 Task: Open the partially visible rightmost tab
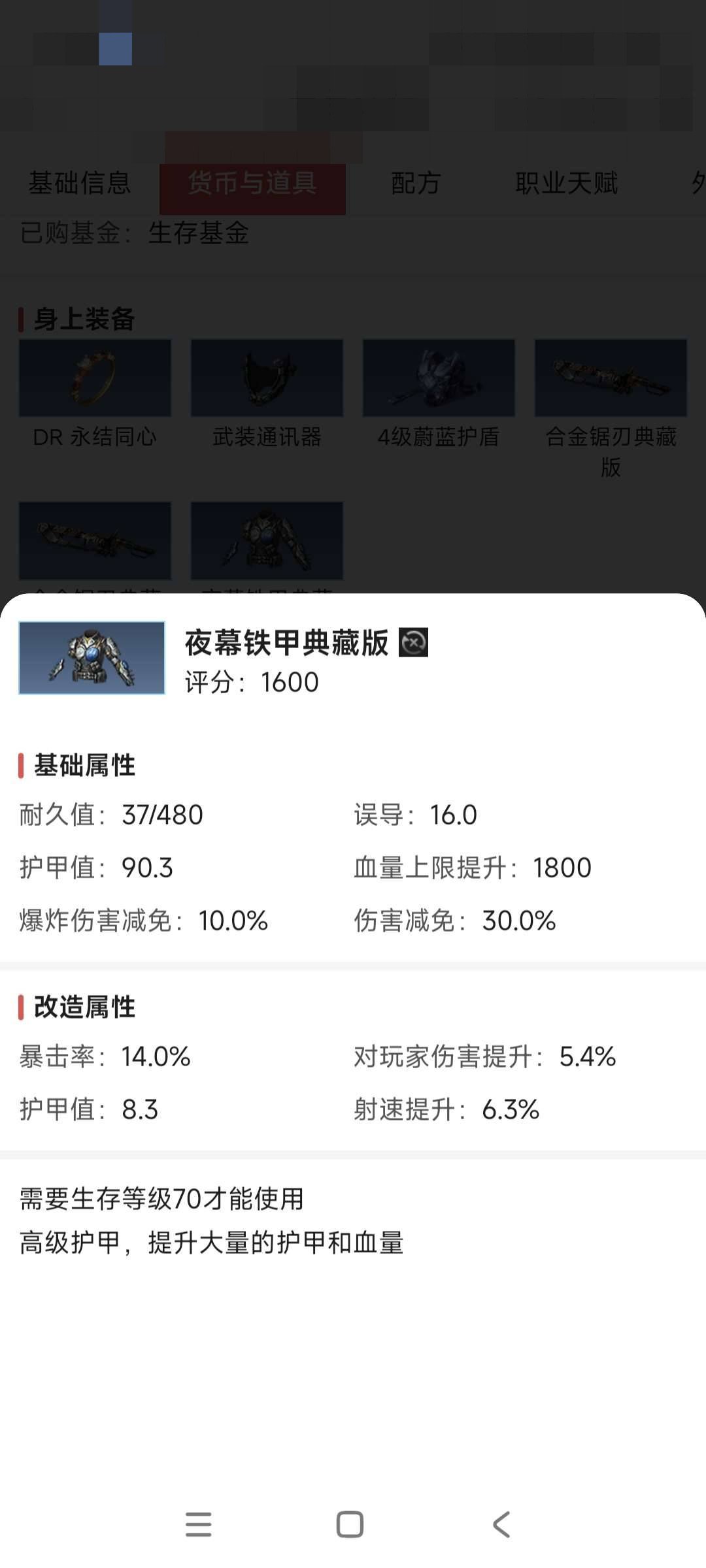pos(698,184)
